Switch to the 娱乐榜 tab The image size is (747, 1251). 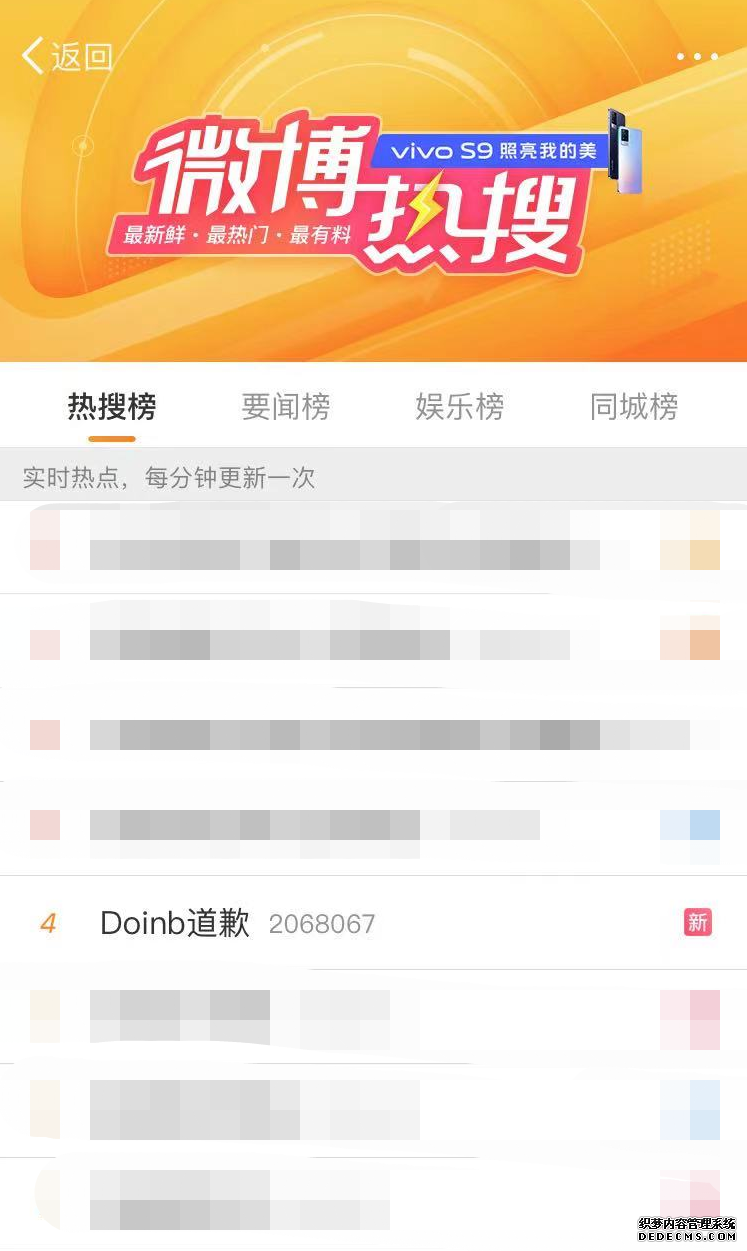click(460, 407)
